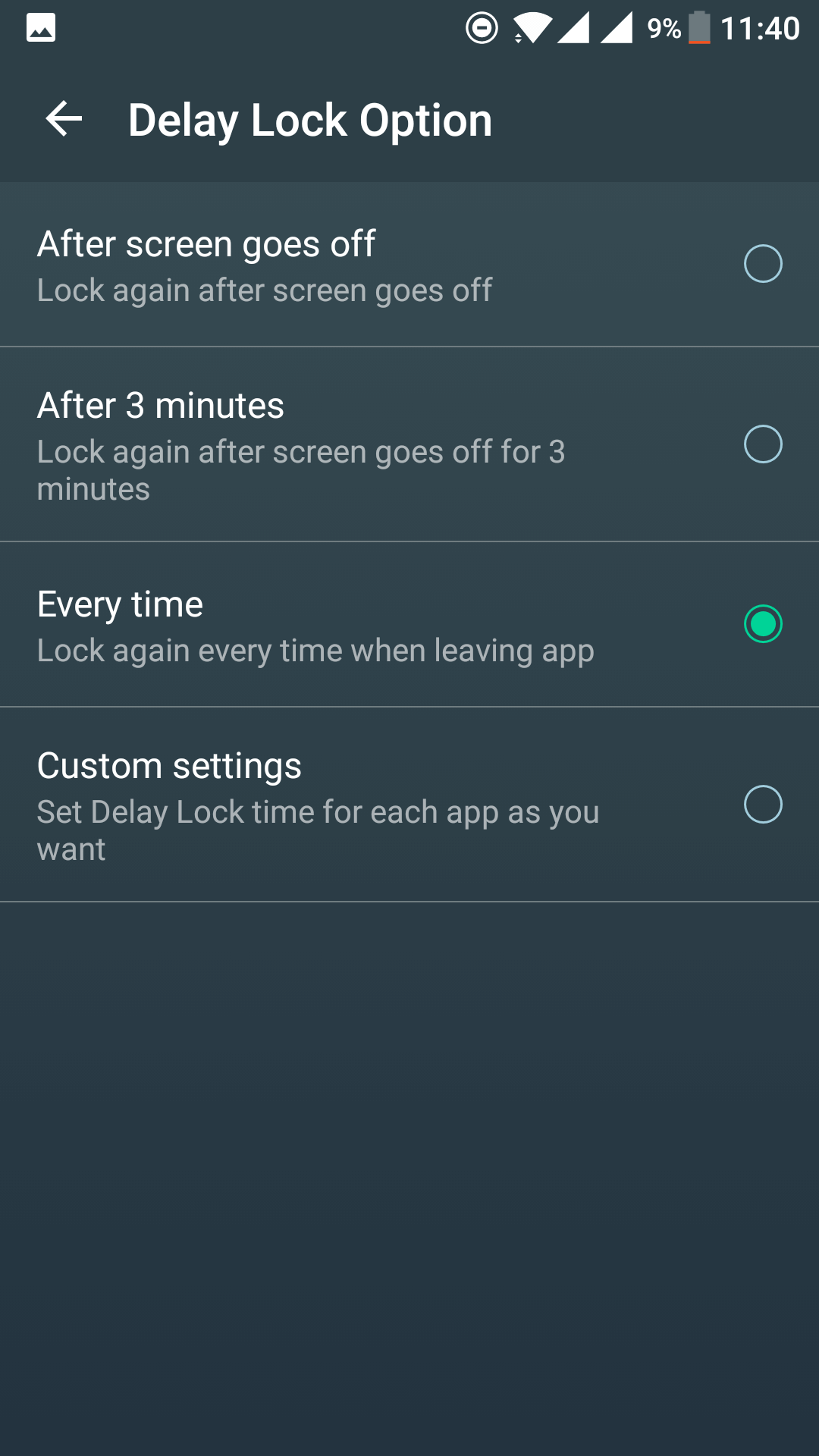Choose the After 3 minutes lock delay
Image resolution: width=819 pixels, height=1456 pixels.
click(409, 444)
